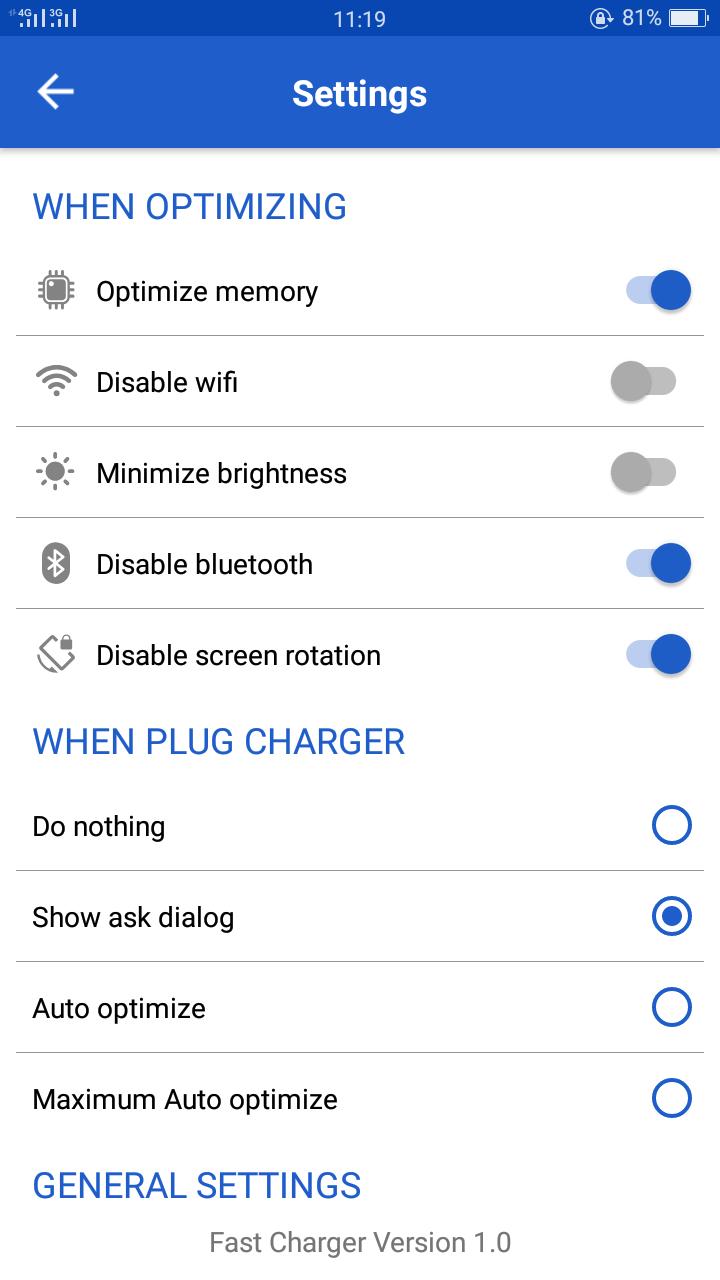
Task: Enable the Disable wifi switch
Action: (x=644, y=382)
